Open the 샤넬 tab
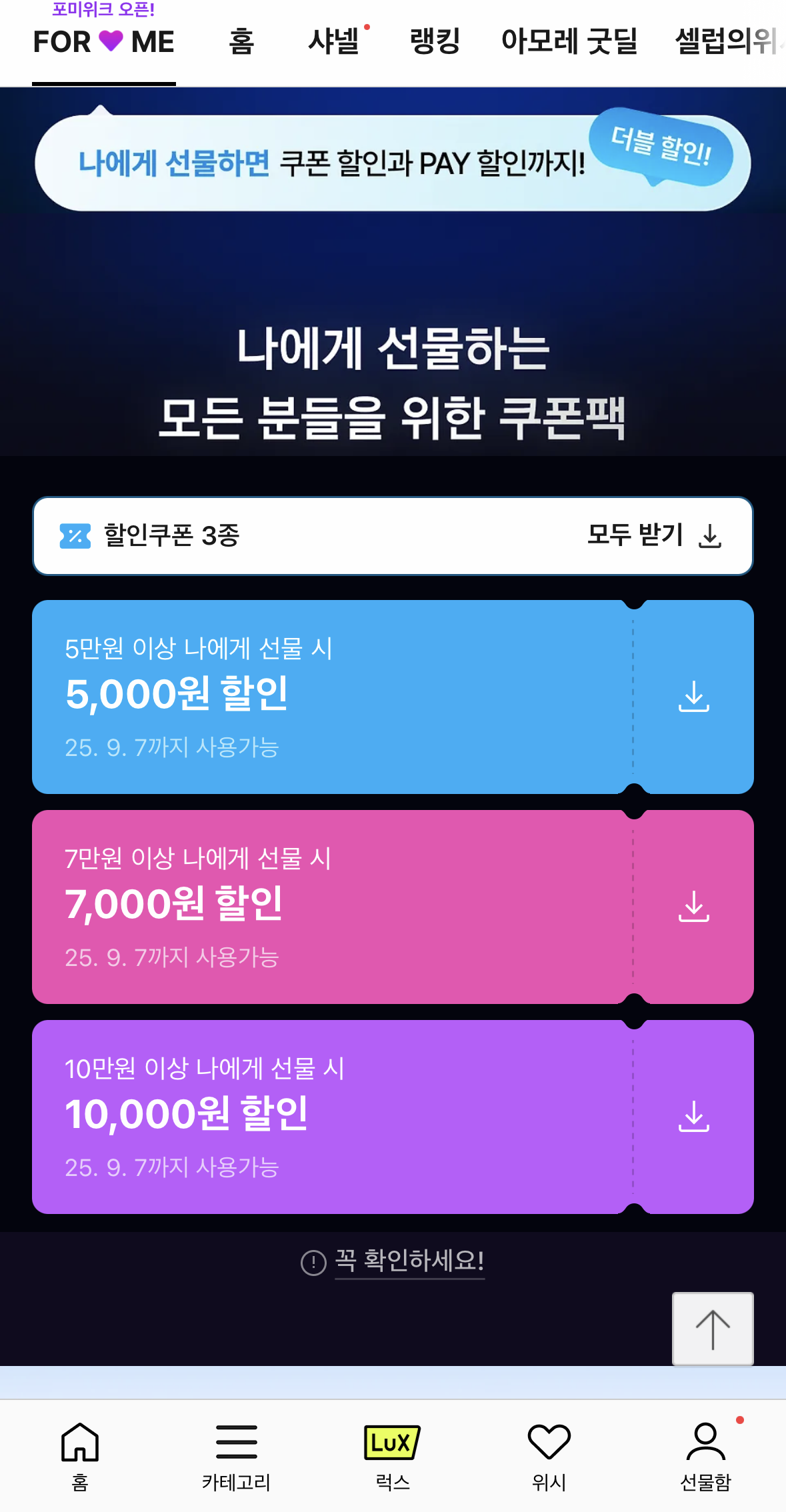The image size is (786, 1512). (333, 41)
